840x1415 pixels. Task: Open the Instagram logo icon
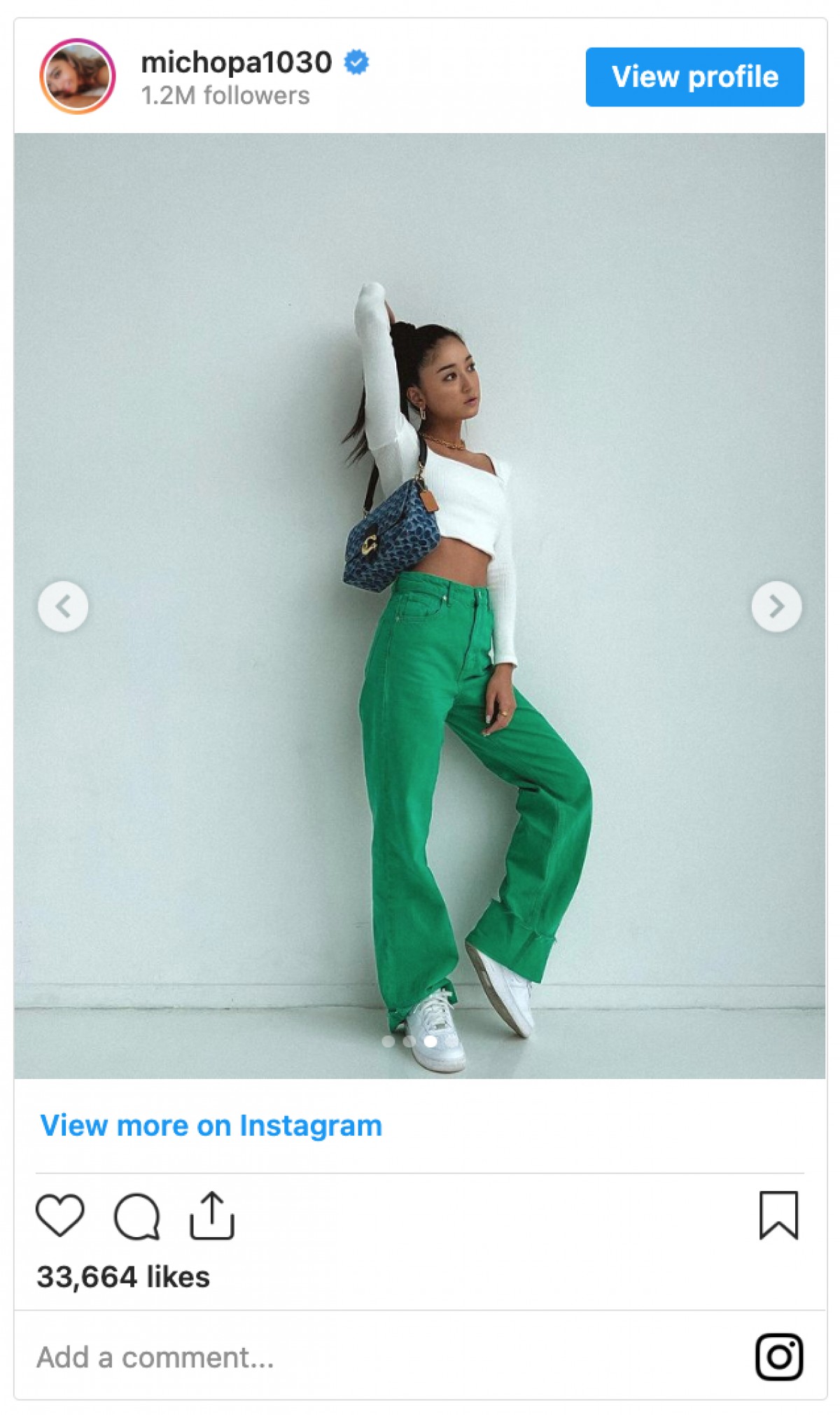(778, 1357)
